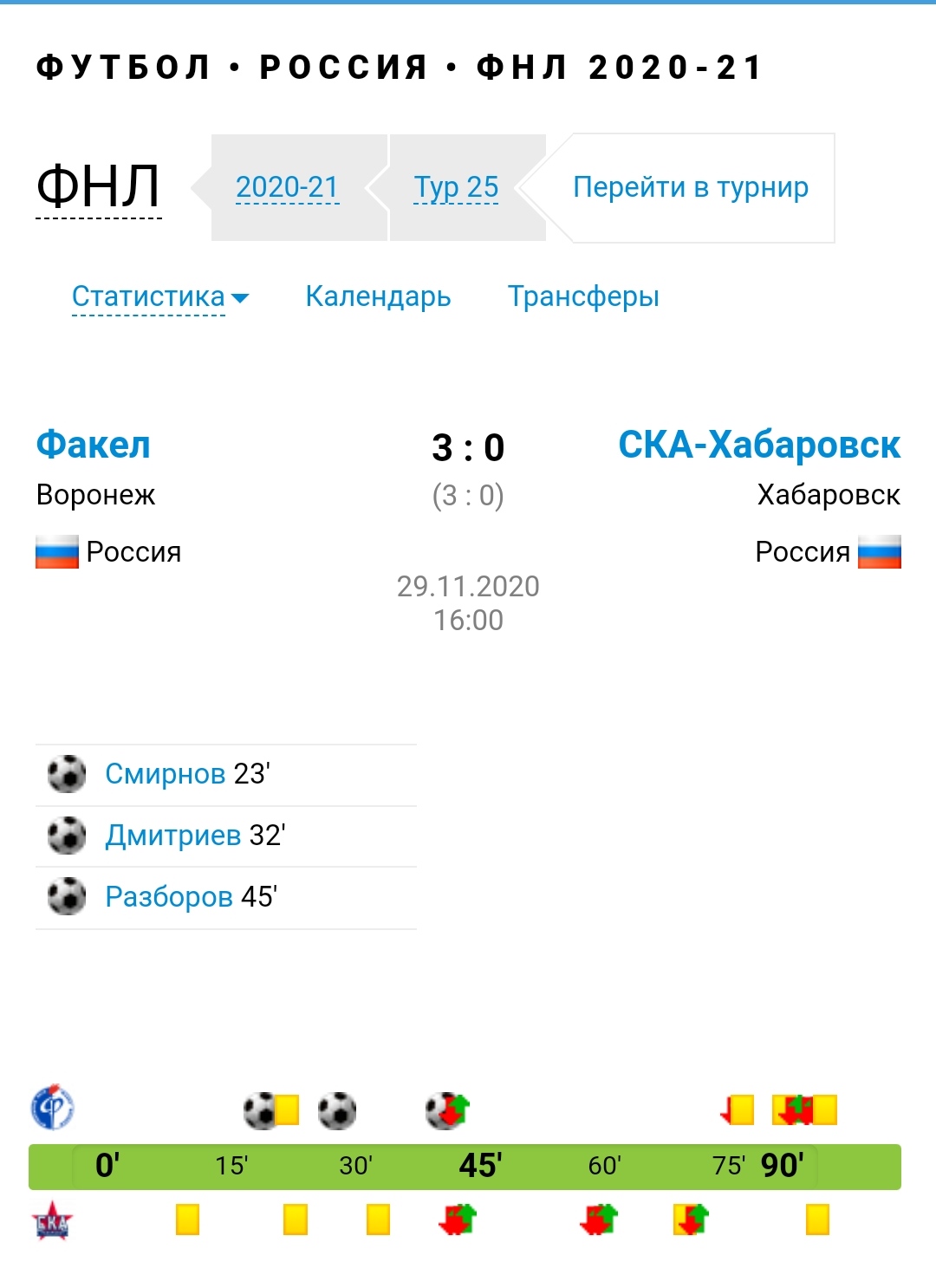The height and width of the screenshot is (1288, 936).
Task: View the profile of goalscorer Смирнов
Action: [165, 773]
